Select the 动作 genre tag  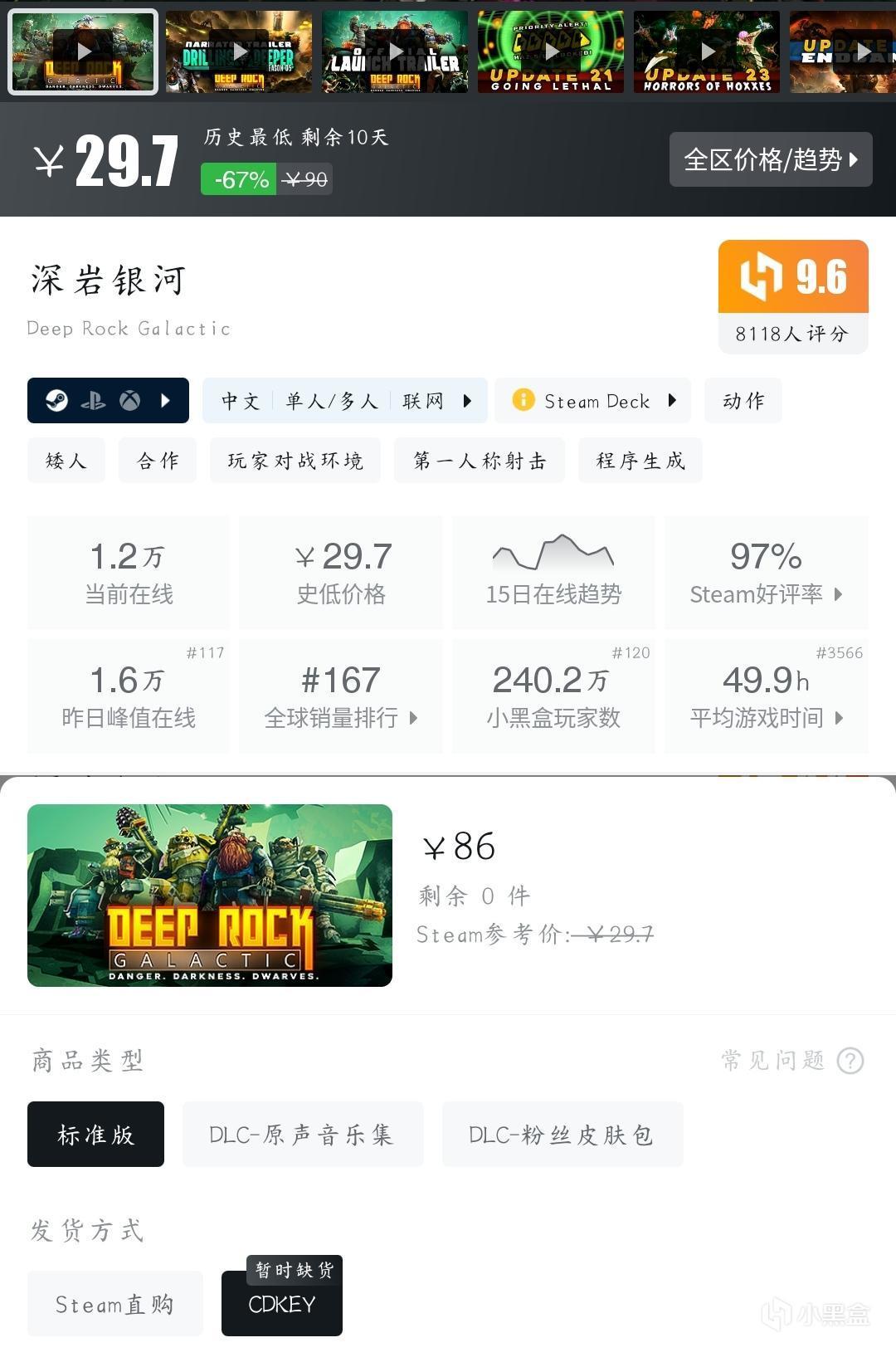click(743, 401)
